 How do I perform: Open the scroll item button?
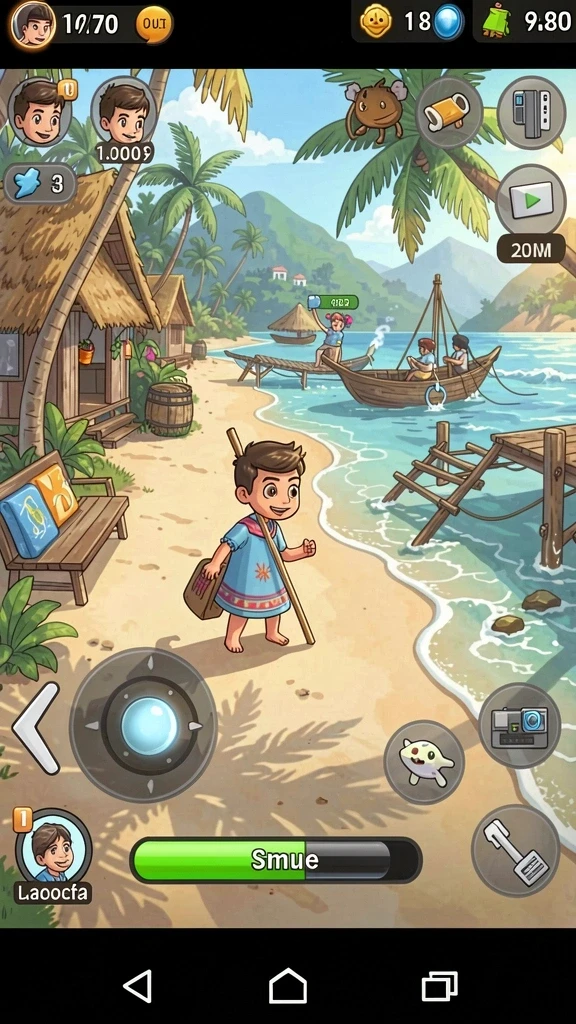449,112
